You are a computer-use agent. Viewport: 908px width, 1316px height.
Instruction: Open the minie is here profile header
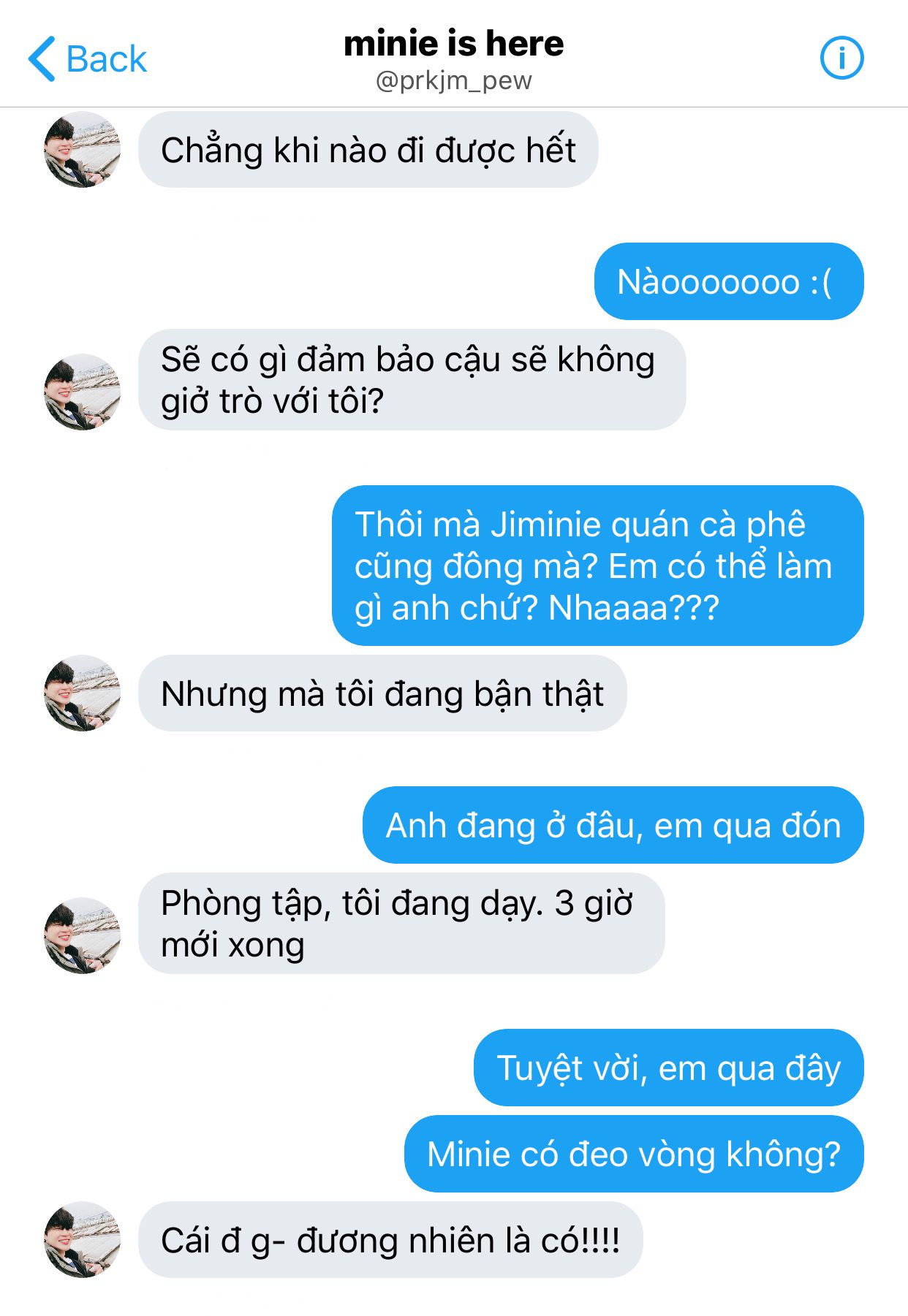(x=453, y=58)
